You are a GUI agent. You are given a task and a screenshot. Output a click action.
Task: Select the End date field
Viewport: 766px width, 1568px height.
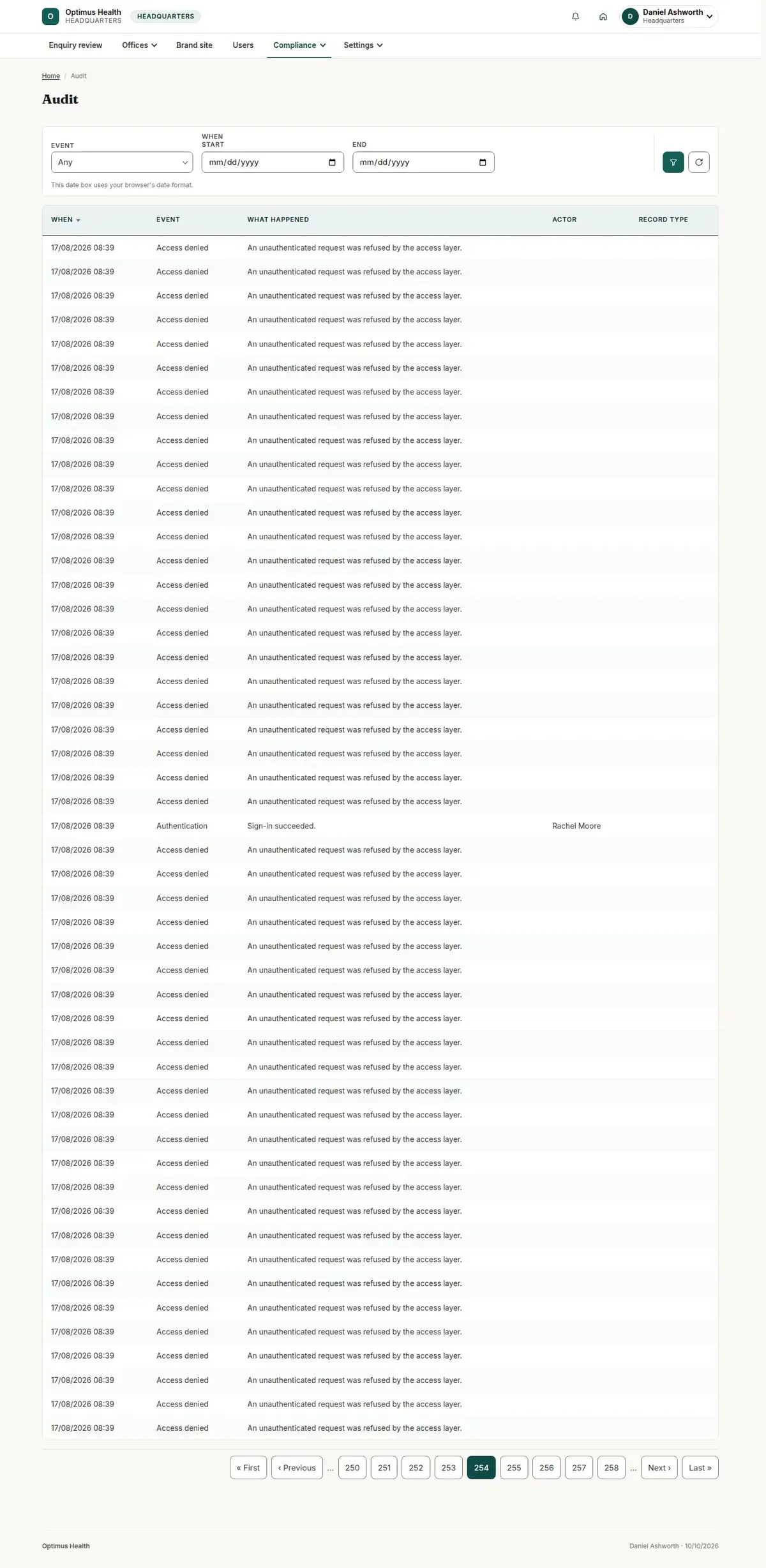(x=423, y=162)
